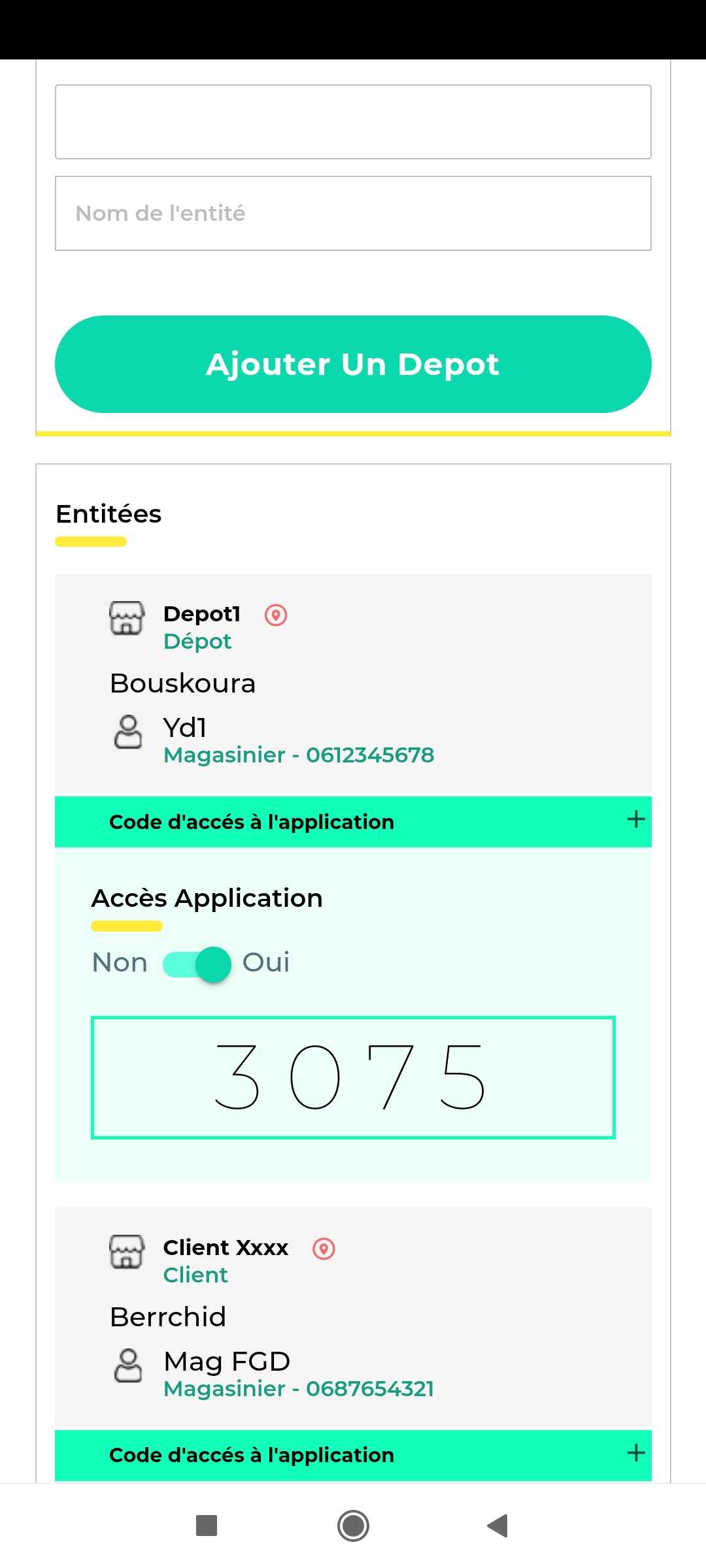Go to the home screen
Image resolution: width=706 pixels, height=1568 pixels.
coord(353,1526)
